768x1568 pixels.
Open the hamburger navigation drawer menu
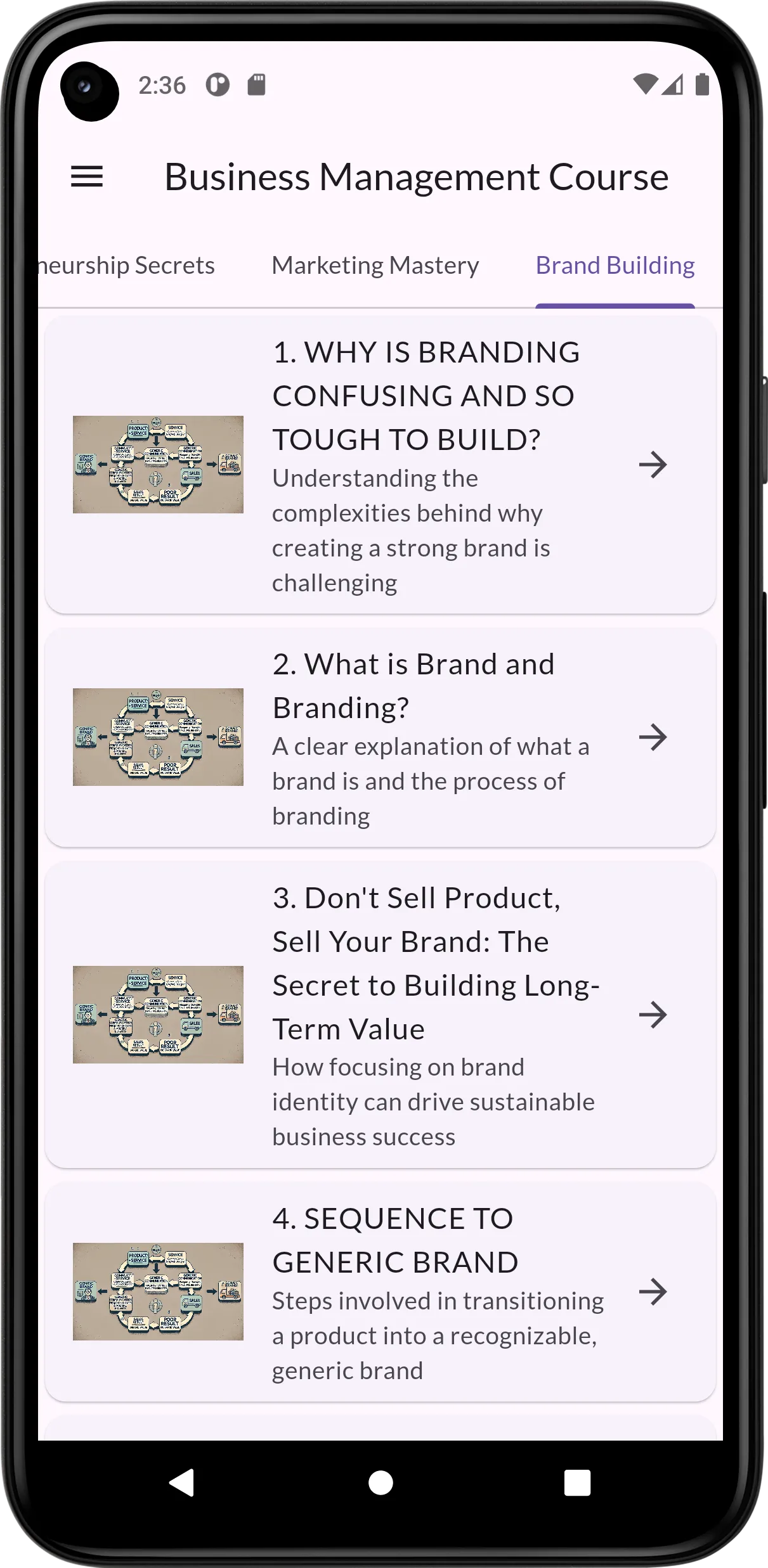click(87, 177)
